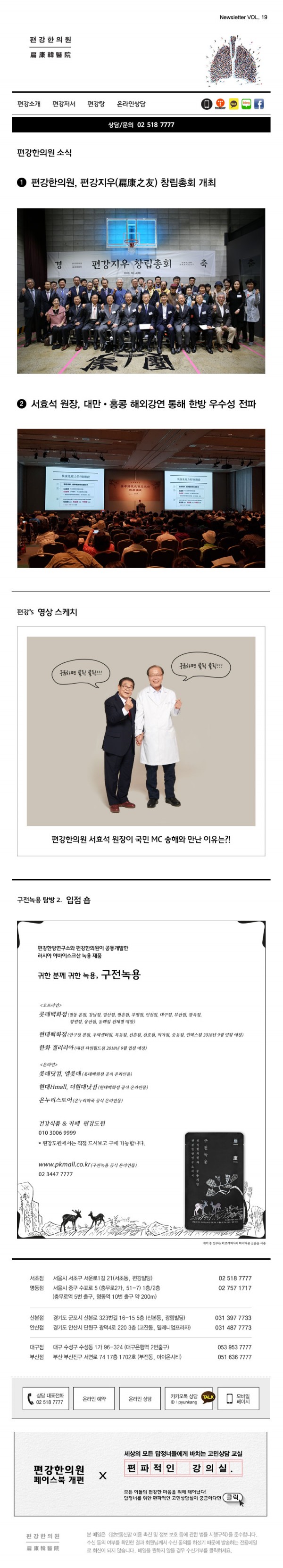This screenshot has height=1568, width=283.
Task: Visit the Tistory blog icon
Action: (220, 104)
